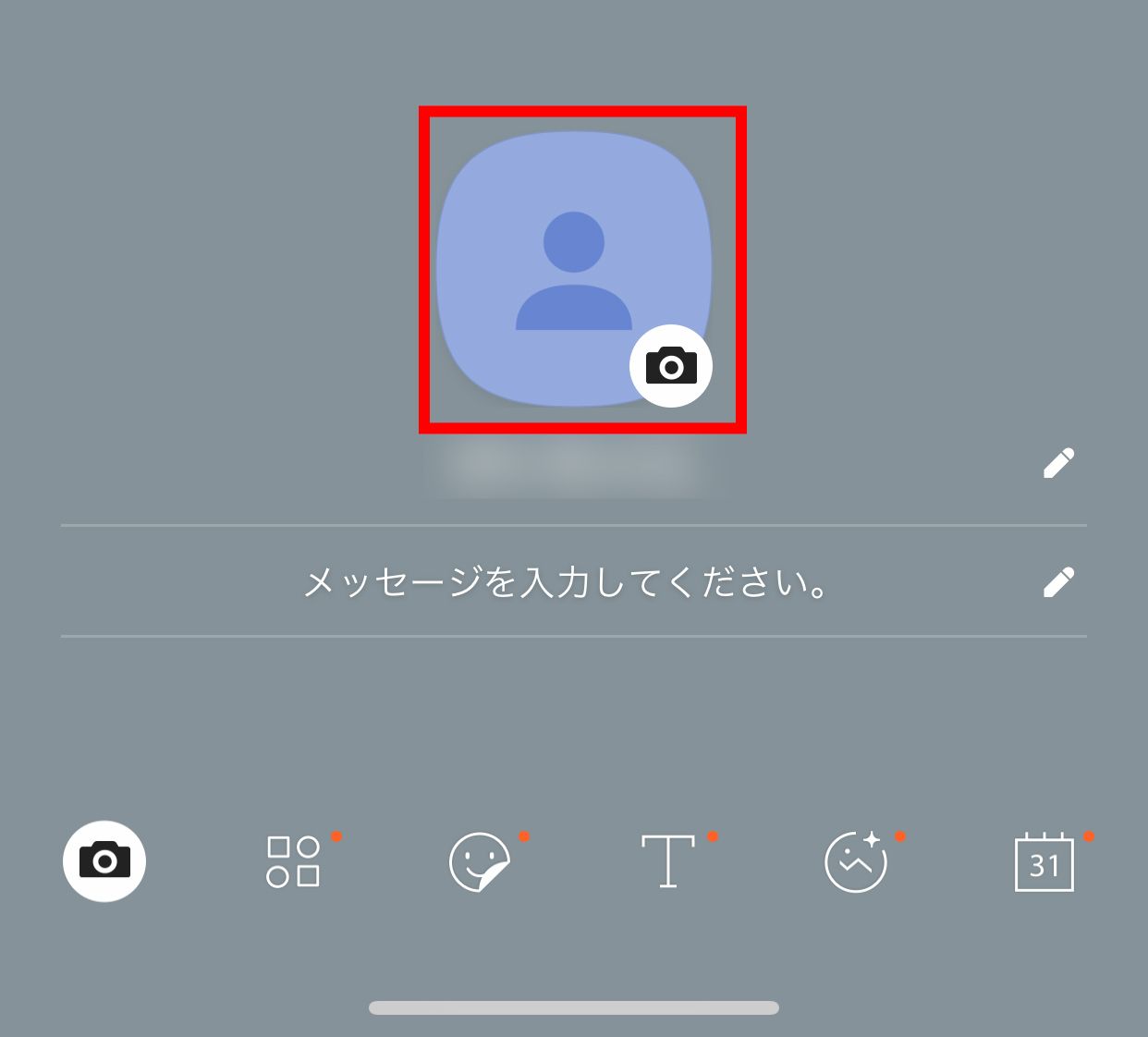This screenshot has height=1037, width=1148.
Task: Select the text T tool
Action: coord(667,861)
